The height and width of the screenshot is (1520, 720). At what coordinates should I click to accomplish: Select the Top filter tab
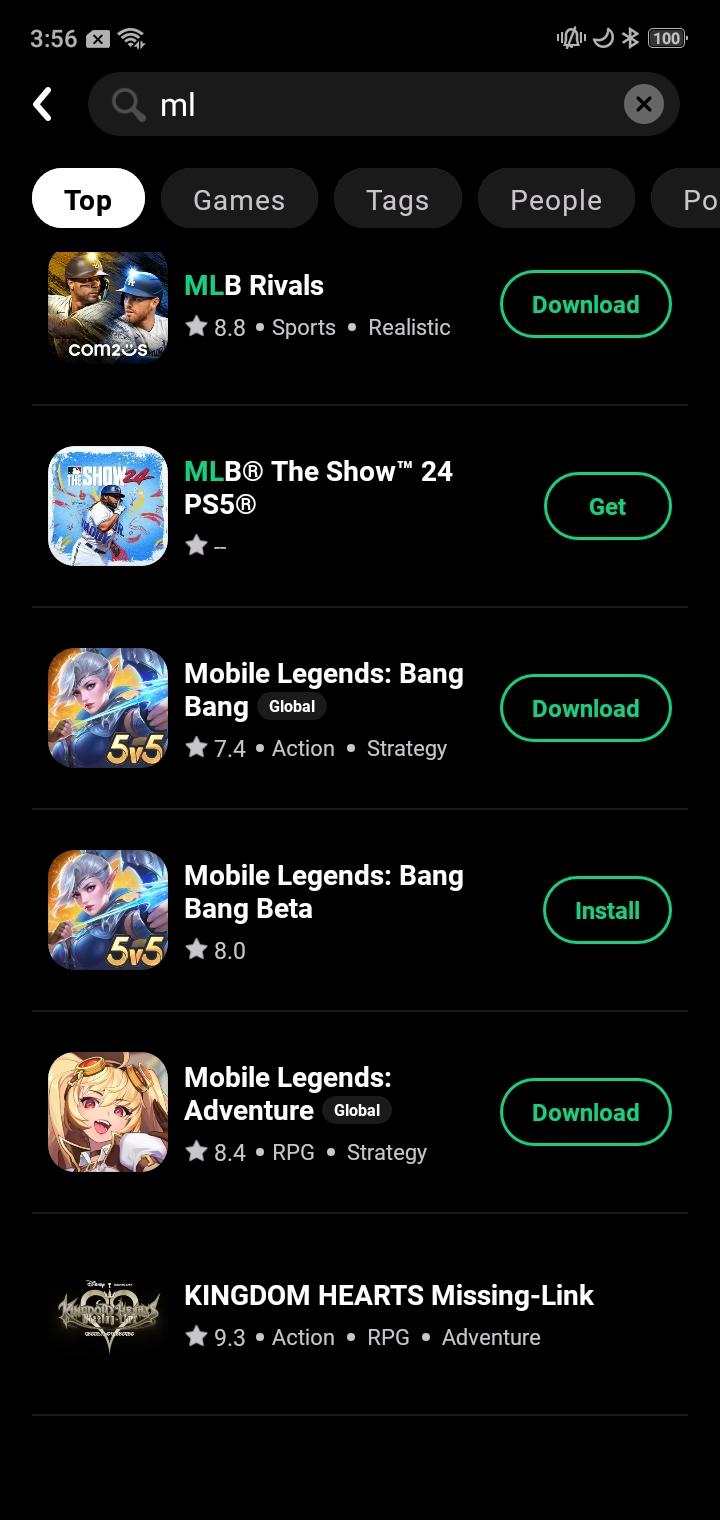87,198
